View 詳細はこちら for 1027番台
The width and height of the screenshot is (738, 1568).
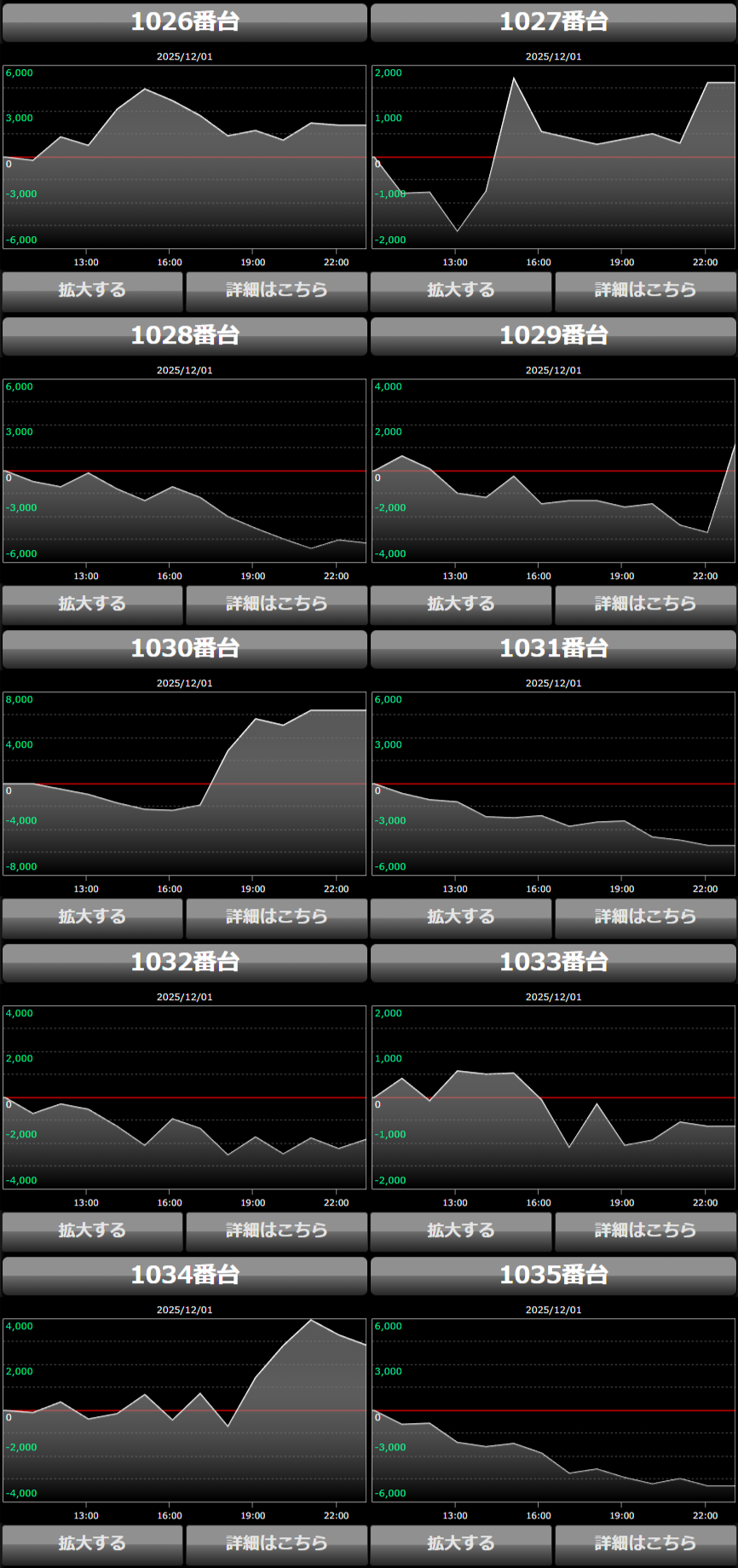tap(645, 291)
